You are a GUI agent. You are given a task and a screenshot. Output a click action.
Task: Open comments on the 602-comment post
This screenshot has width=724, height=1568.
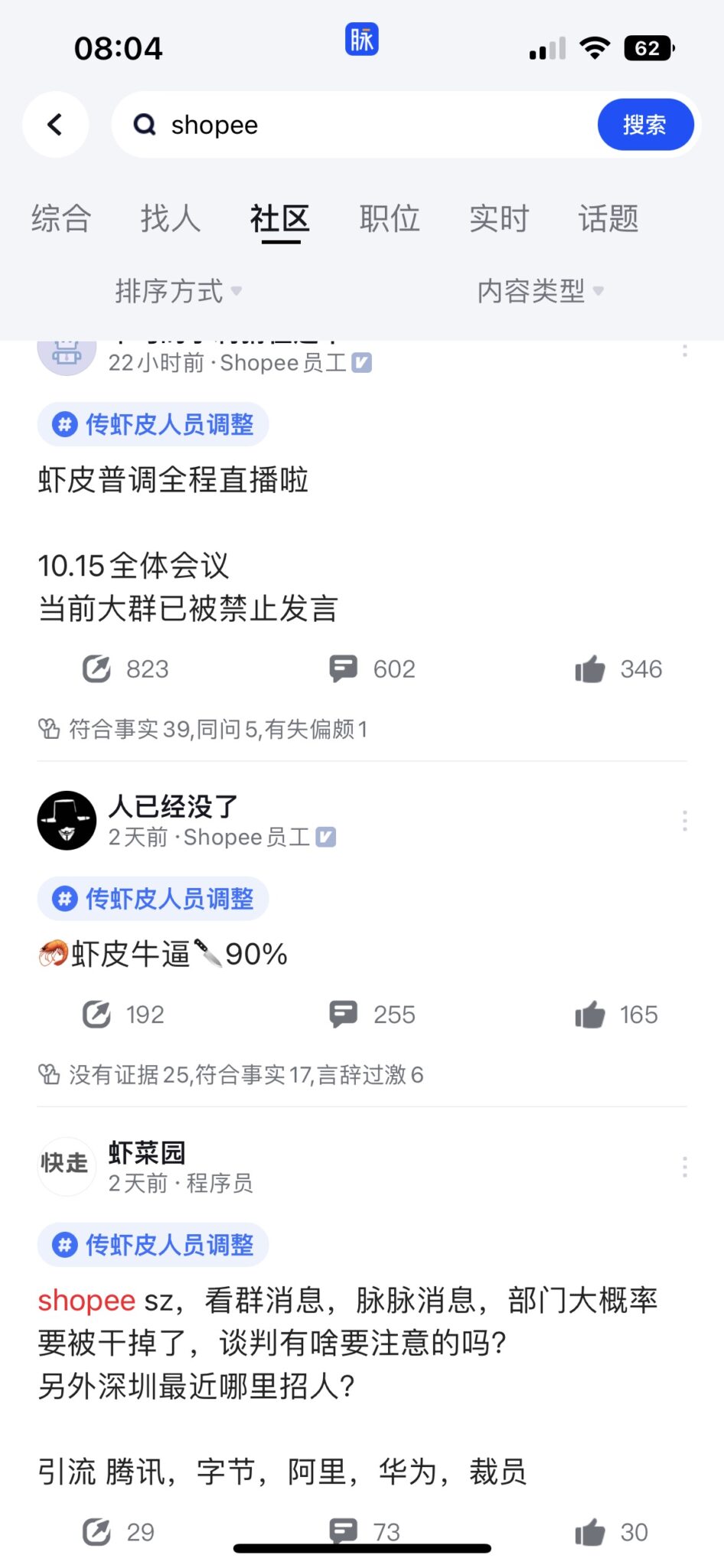[x=344, y=668]
